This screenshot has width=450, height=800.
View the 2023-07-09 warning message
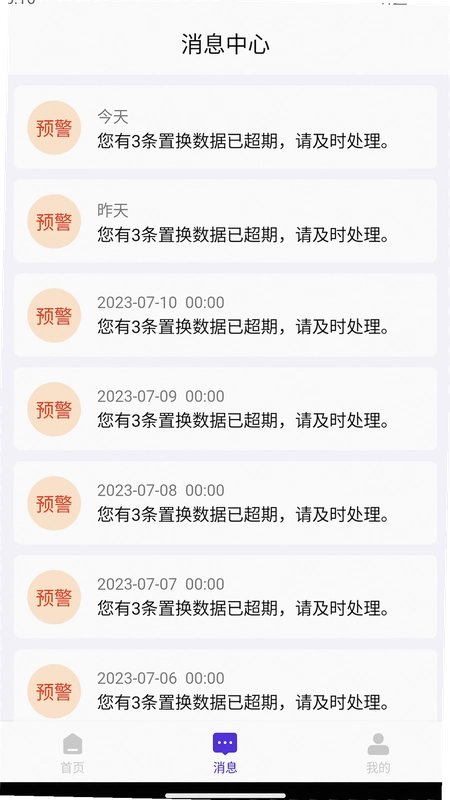(x=225, y=409)
